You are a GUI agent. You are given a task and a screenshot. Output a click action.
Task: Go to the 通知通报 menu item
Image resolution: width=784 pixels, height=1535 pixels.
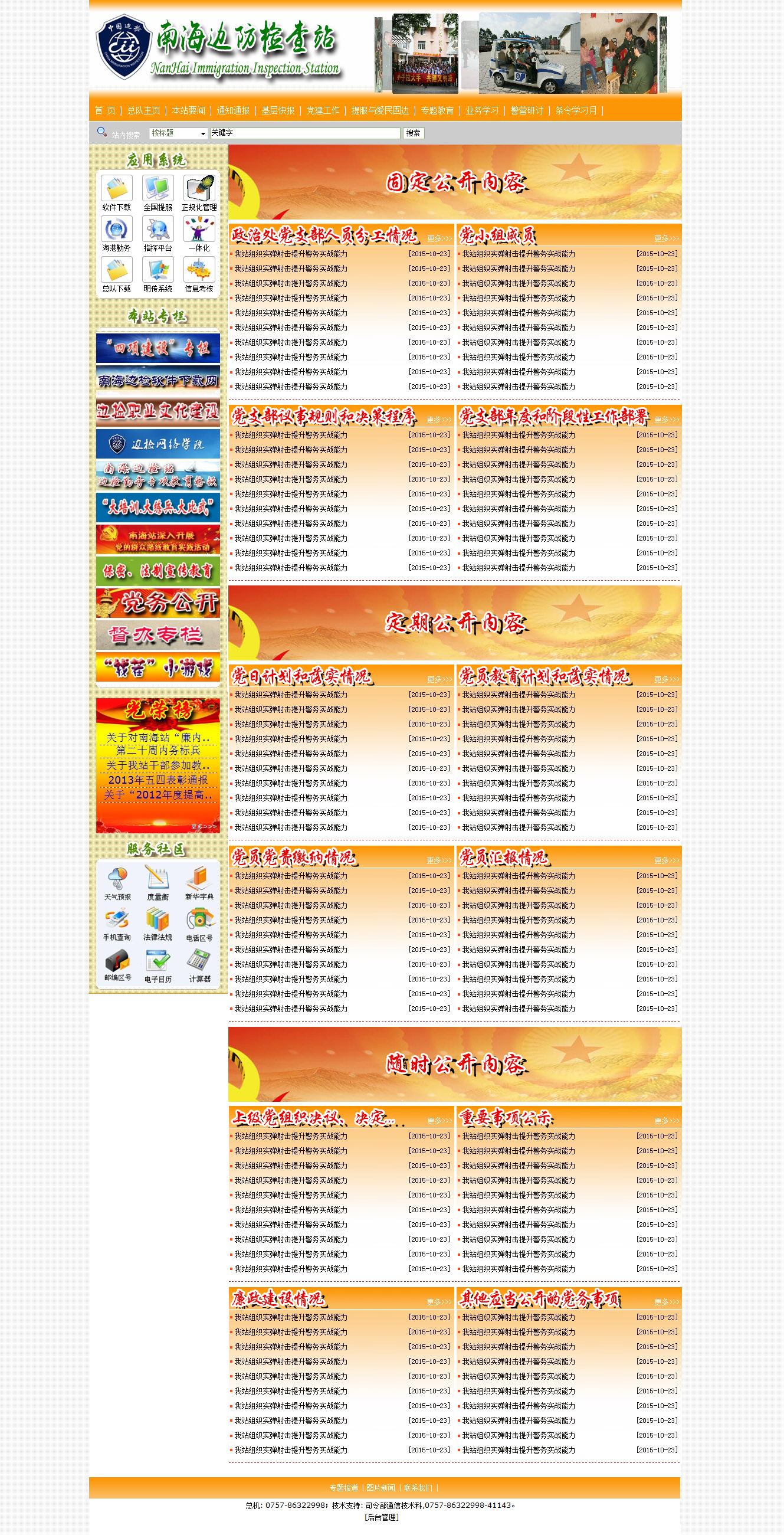[x=233, y=110]
